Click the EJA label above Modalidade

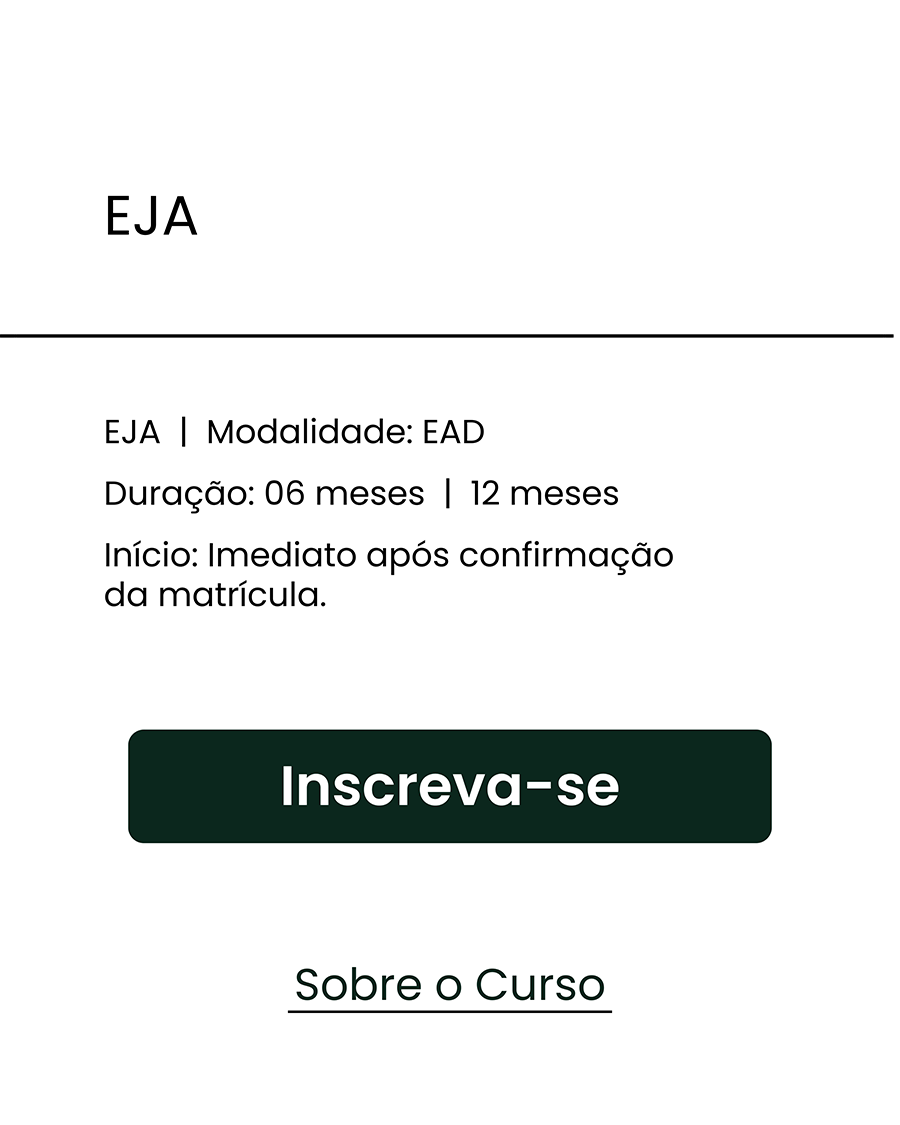[x=132, y=432]
